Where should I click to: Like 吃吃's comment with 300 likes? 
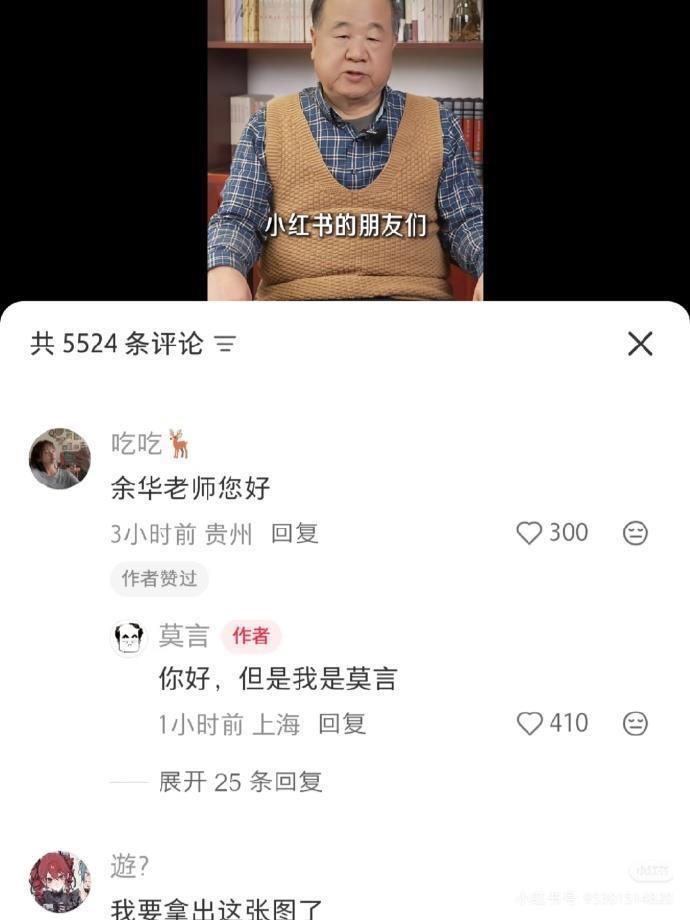point(530,533)
